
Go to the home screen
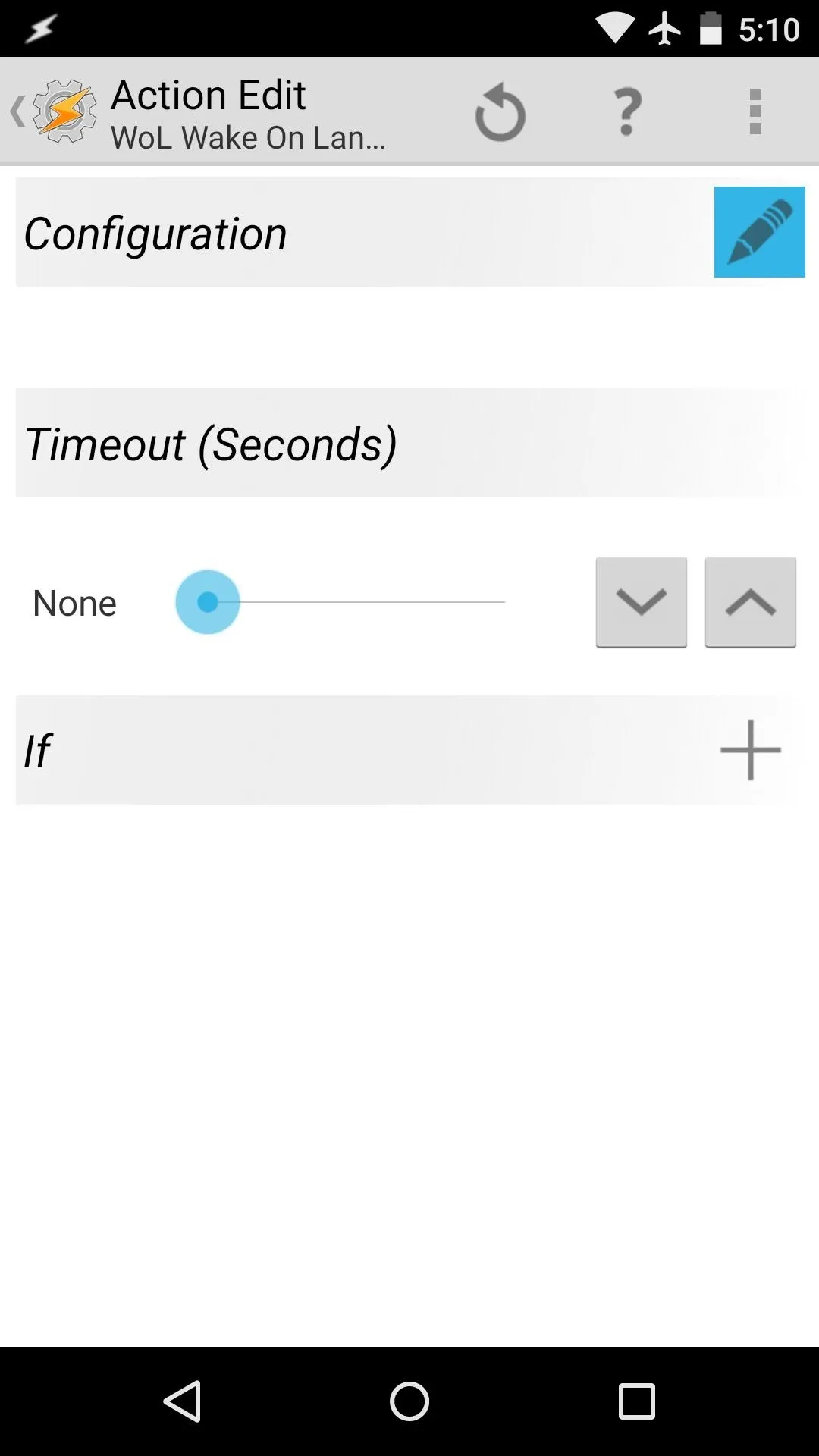pyautogui.click(x=409, y=1401)
